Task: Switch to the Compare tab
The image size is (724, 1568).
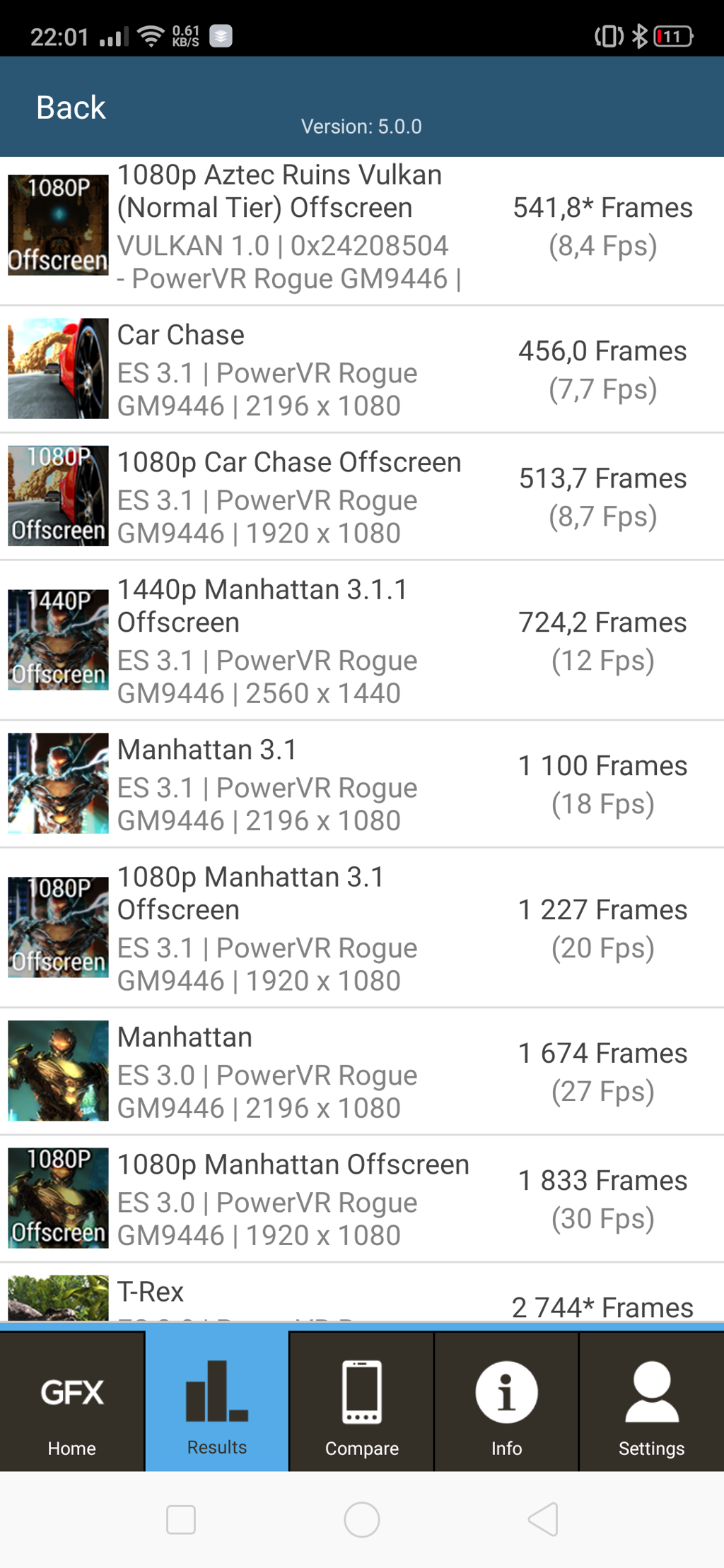Action: [x=362, y=1401]
